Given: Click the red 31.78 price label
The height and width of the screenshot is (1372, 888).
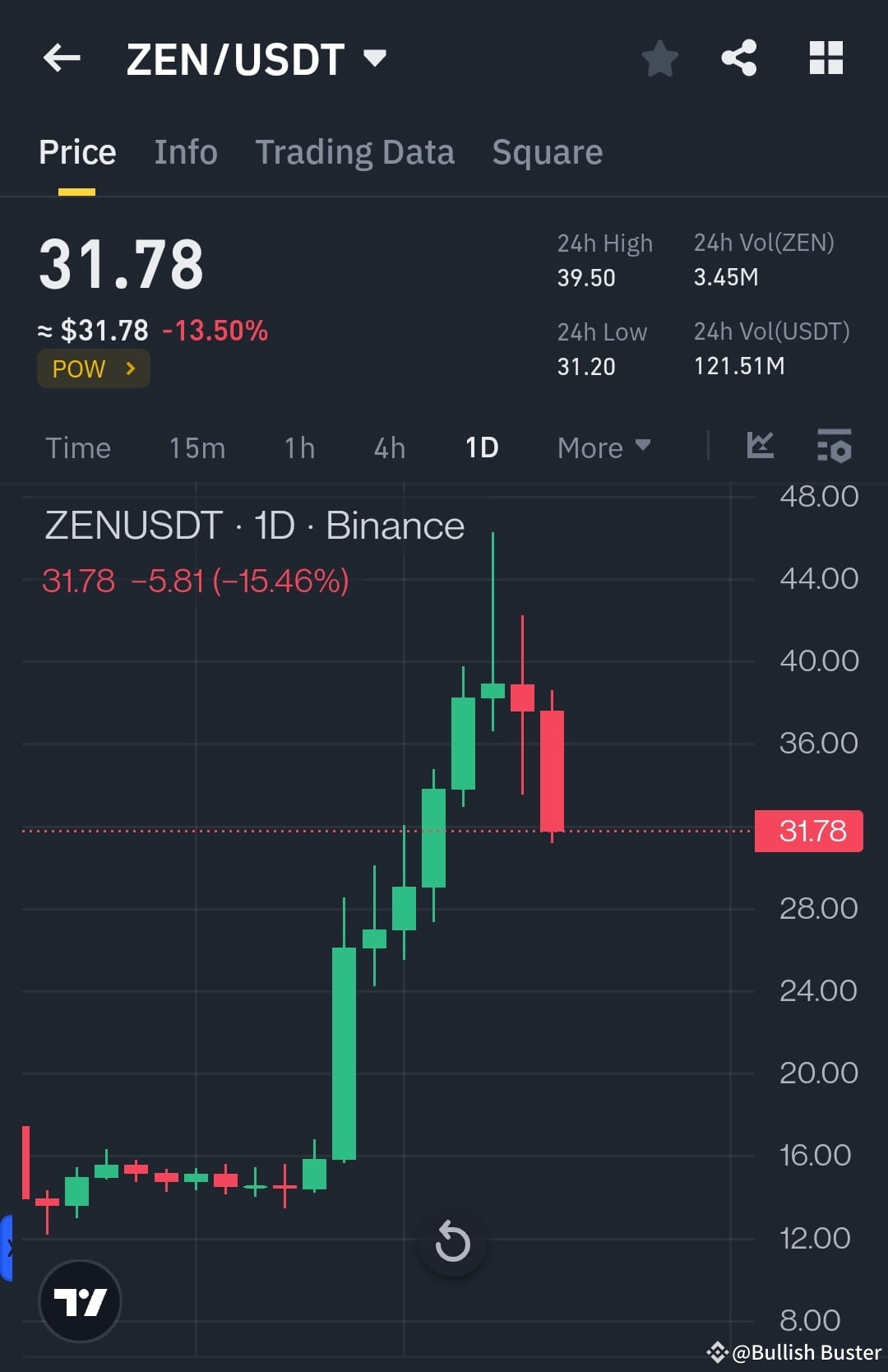Looking at the screenshot, I should pyautogui.click(x=808, y=831).
